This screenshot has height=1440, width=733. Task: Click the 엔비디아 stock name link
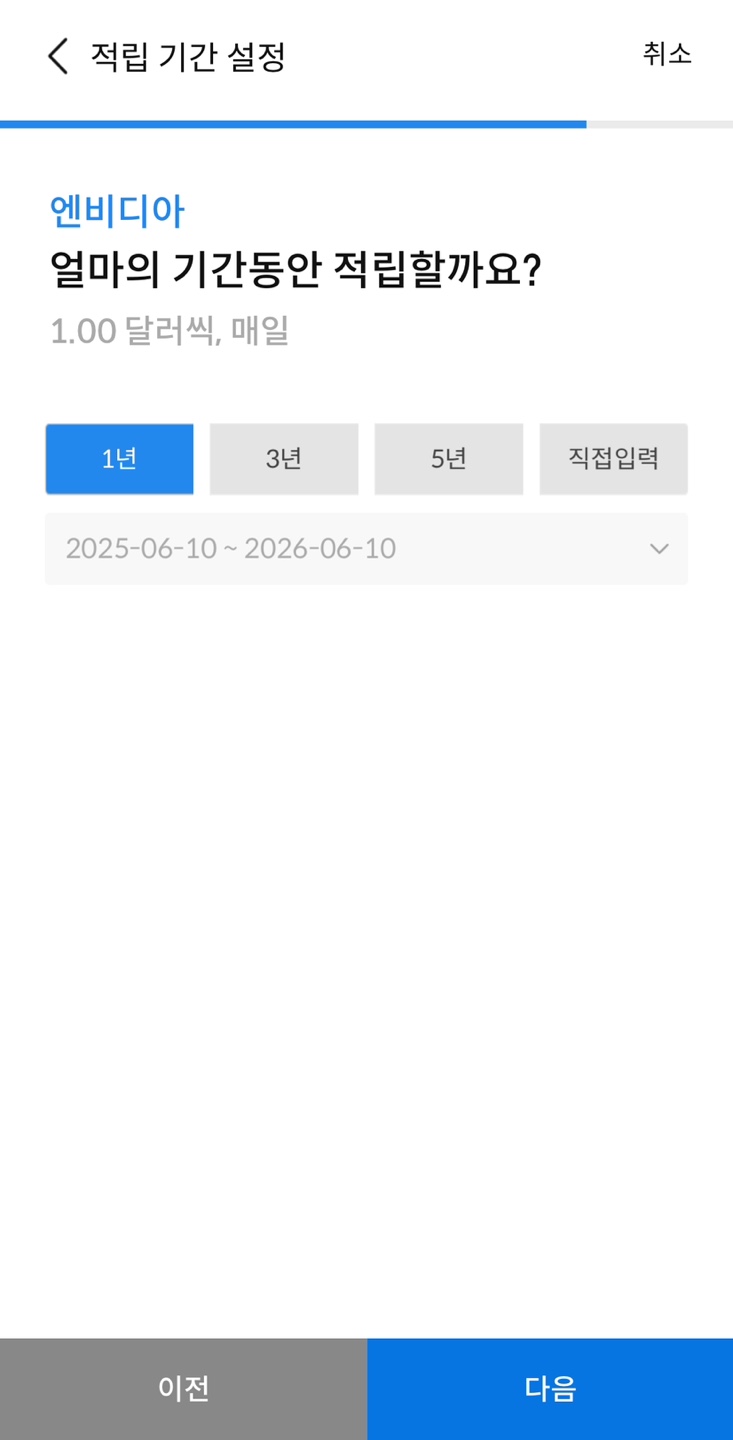tap(117, 210)
